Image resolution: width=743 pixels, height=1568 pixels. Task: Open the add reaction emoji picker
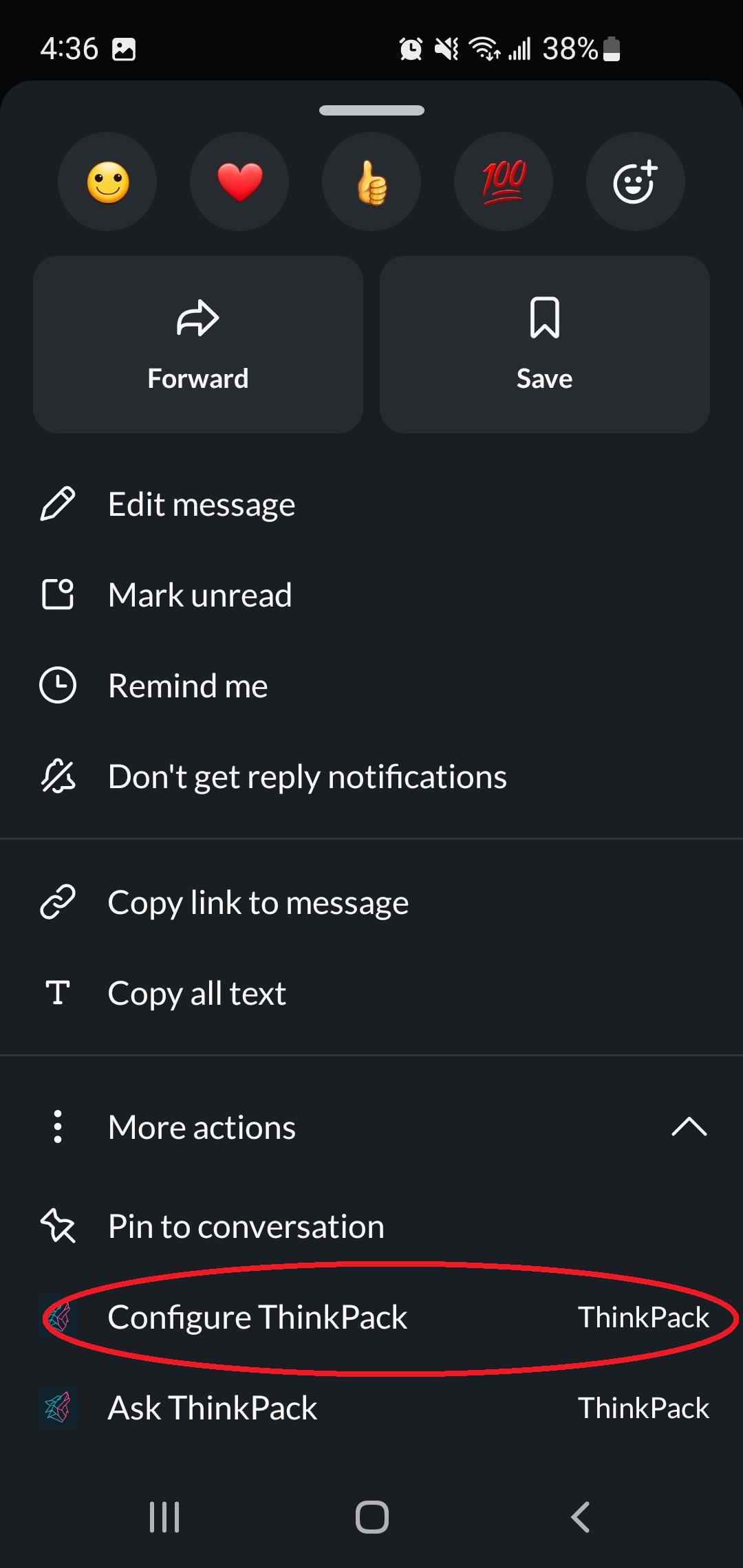(635, 182)
